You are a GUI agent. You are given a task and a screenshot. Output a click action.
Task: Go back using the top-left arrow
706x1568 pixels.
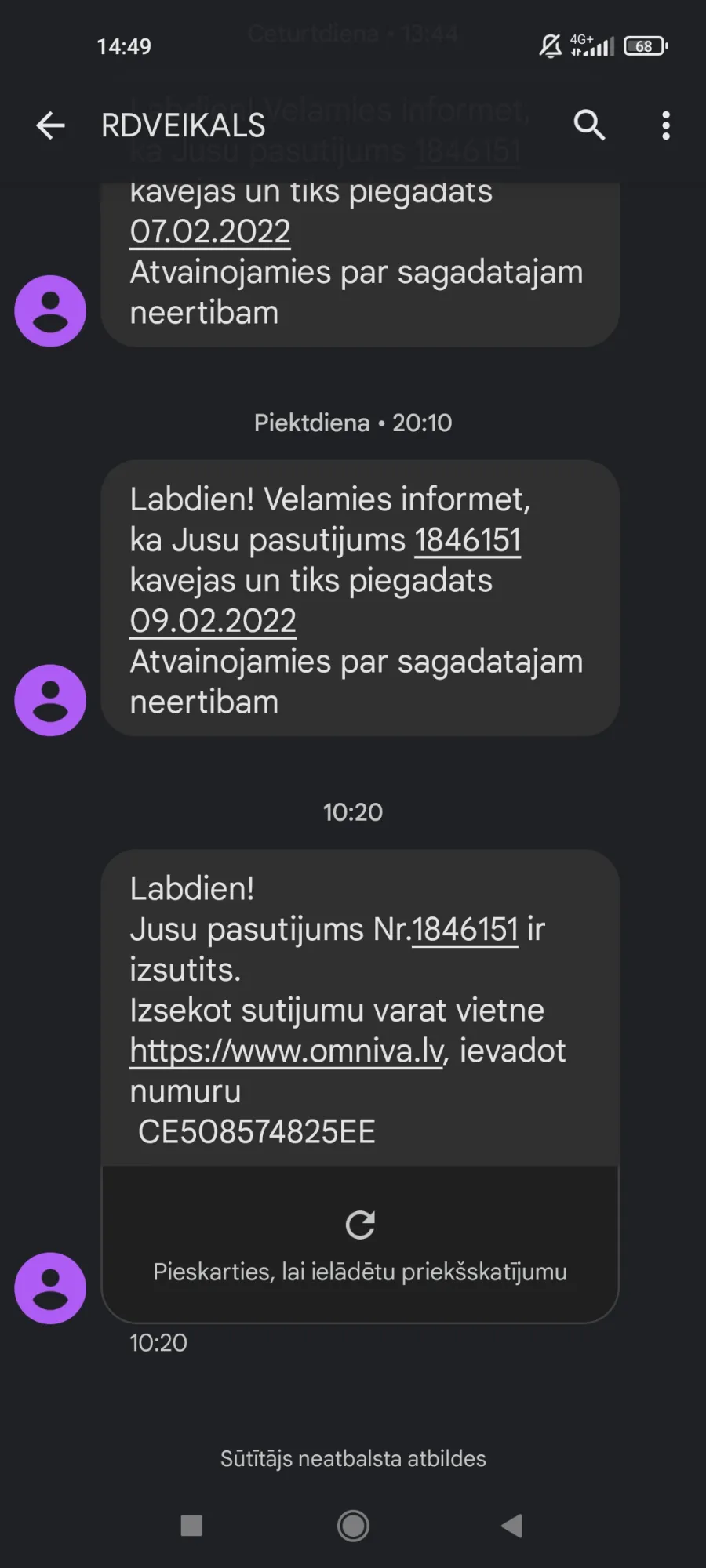coord(50,125)
